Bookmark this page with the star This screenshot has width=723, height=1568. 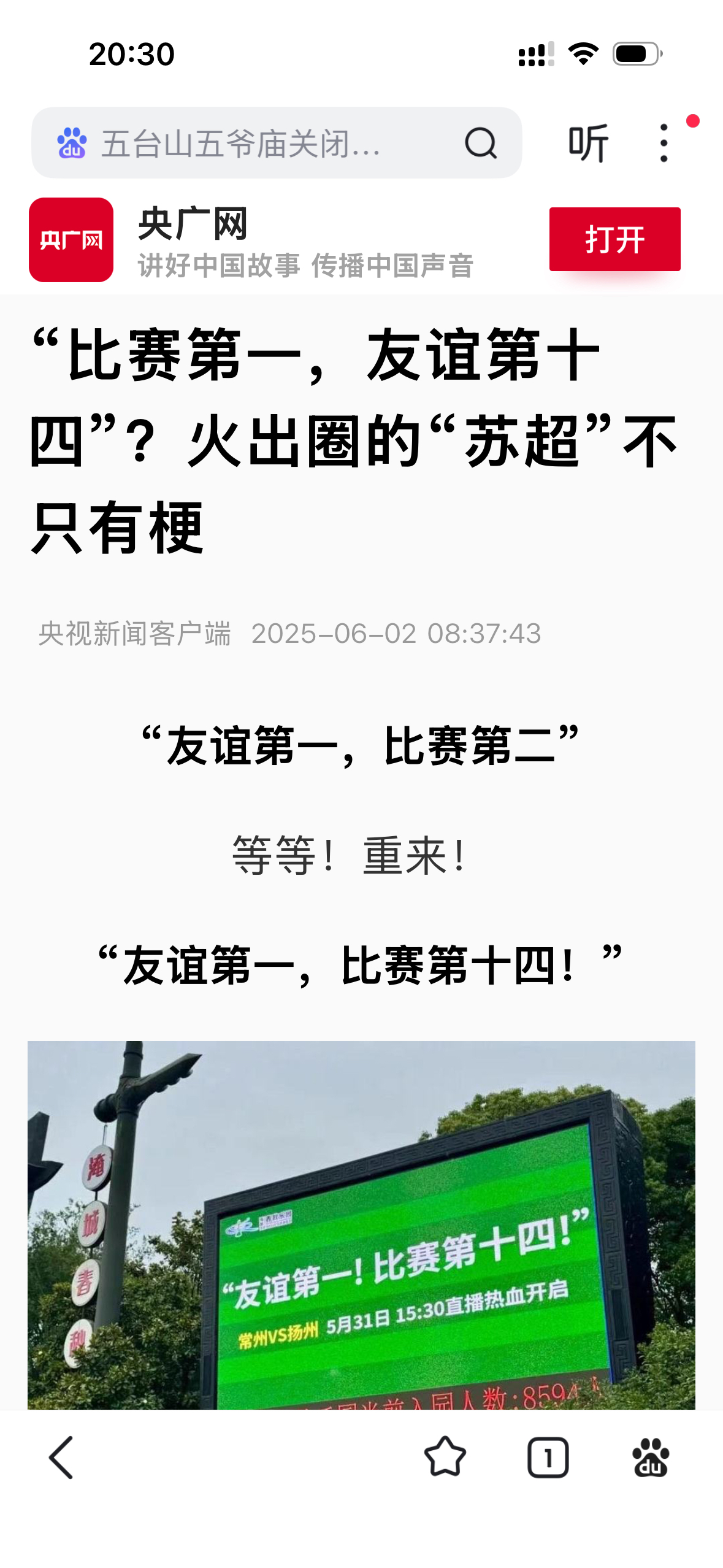pos(445,1458)
